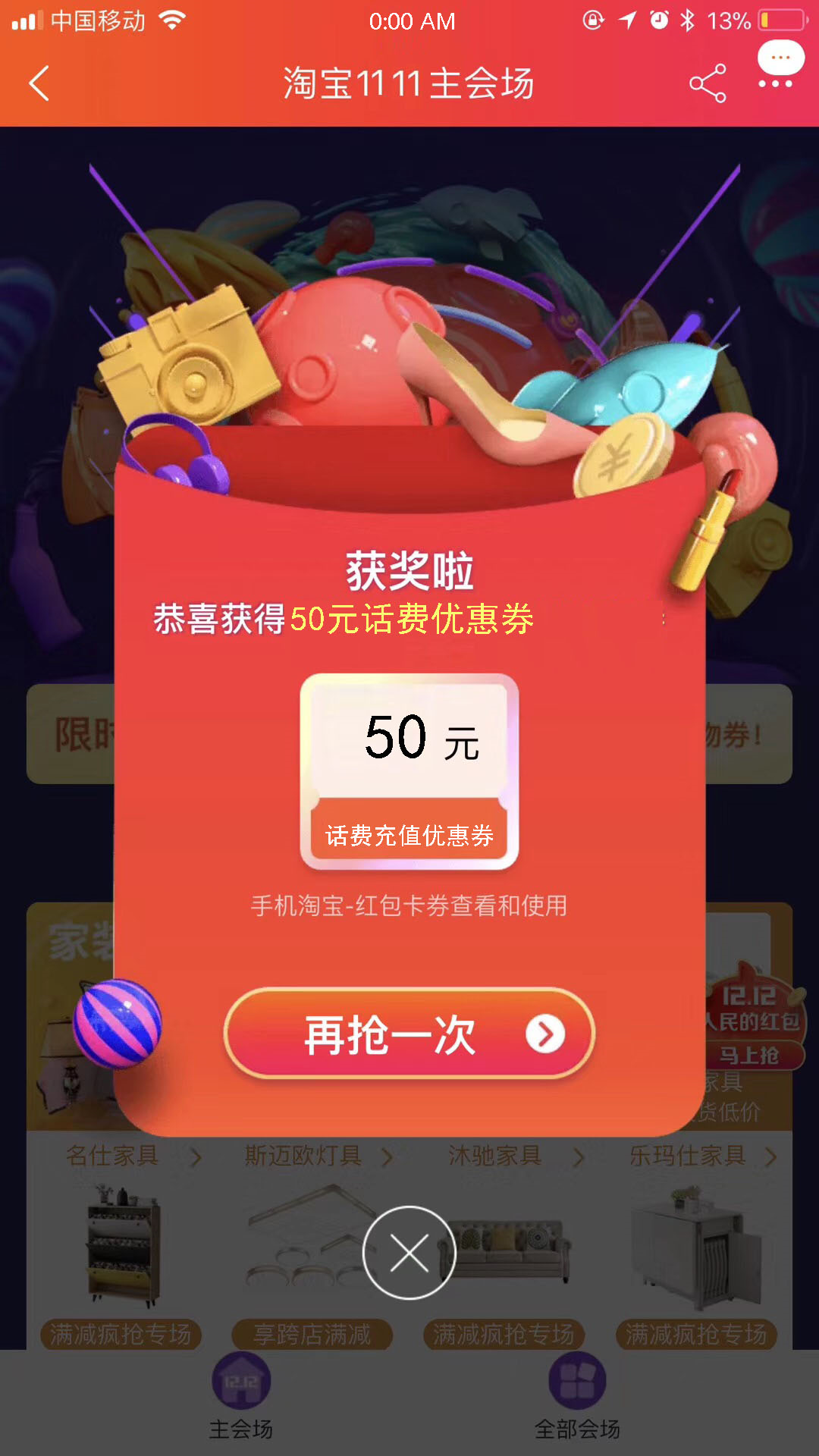Go back from 淘宝1111主会场
The height and width of the screenshot is (1456, 819).
point(39,83)
